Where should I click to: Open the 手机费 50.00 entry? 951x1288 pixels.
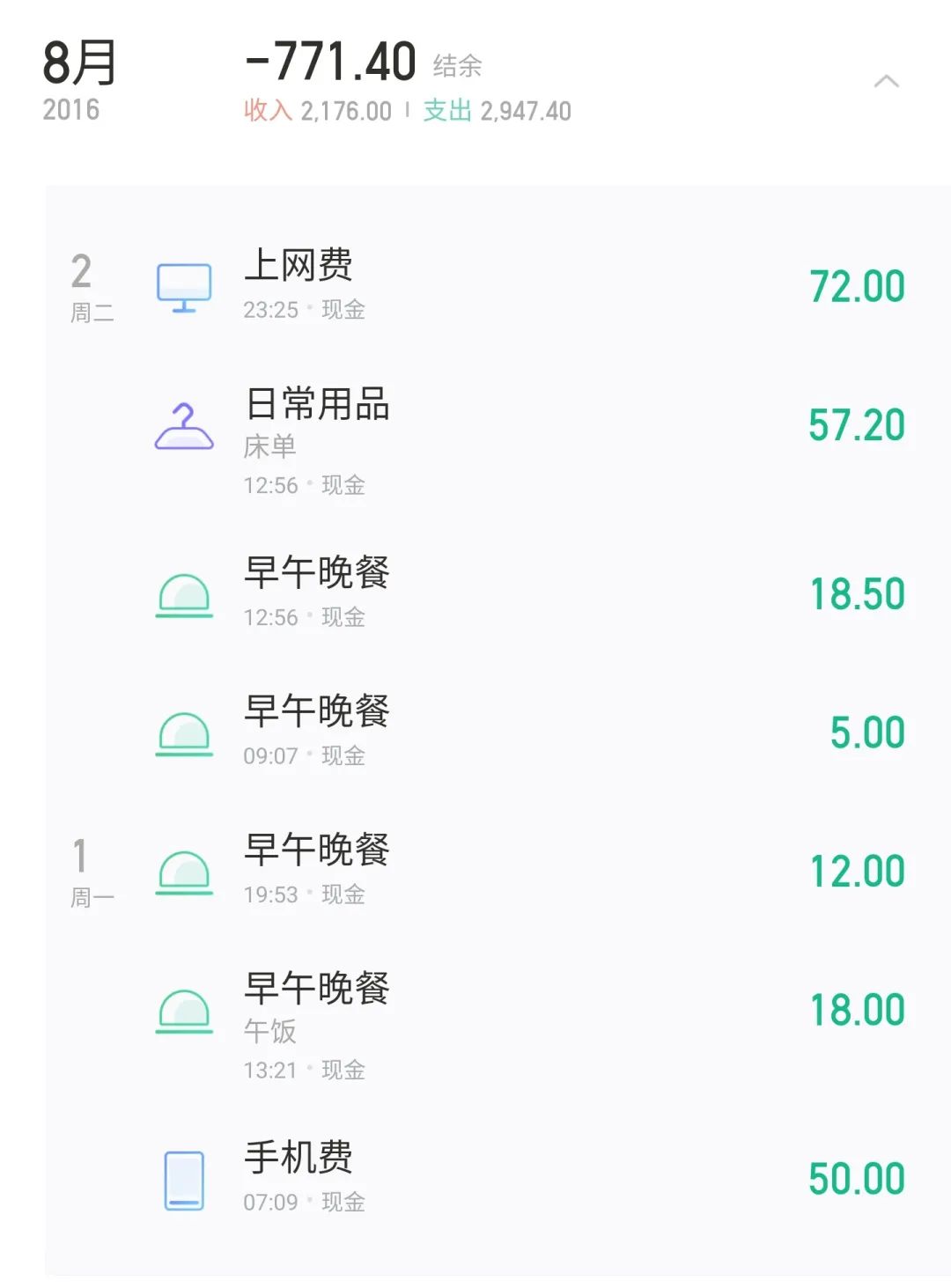click(528, 1178)
